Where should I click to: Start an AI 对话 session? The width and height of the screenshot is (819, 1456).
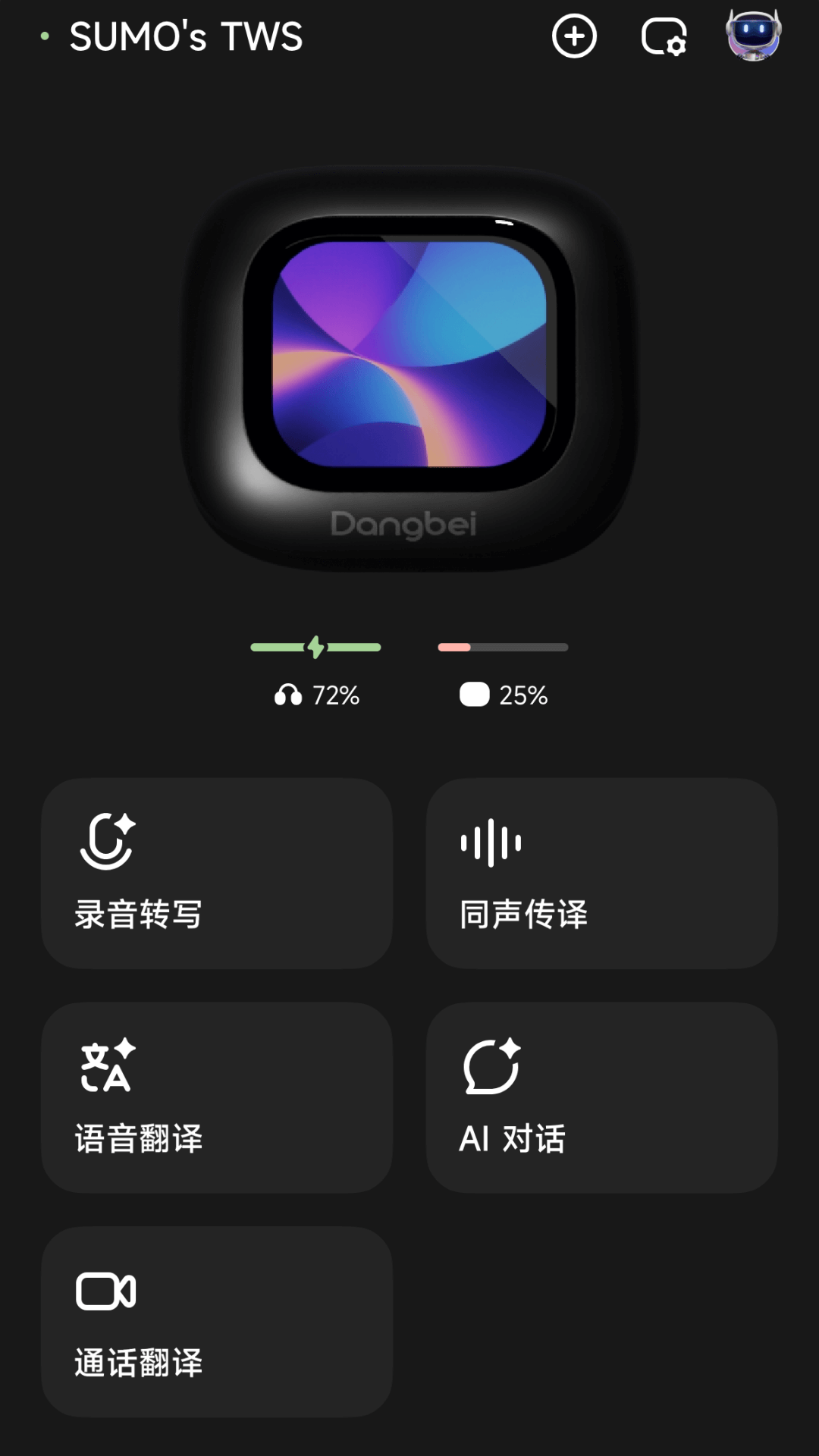[602, 1096]
